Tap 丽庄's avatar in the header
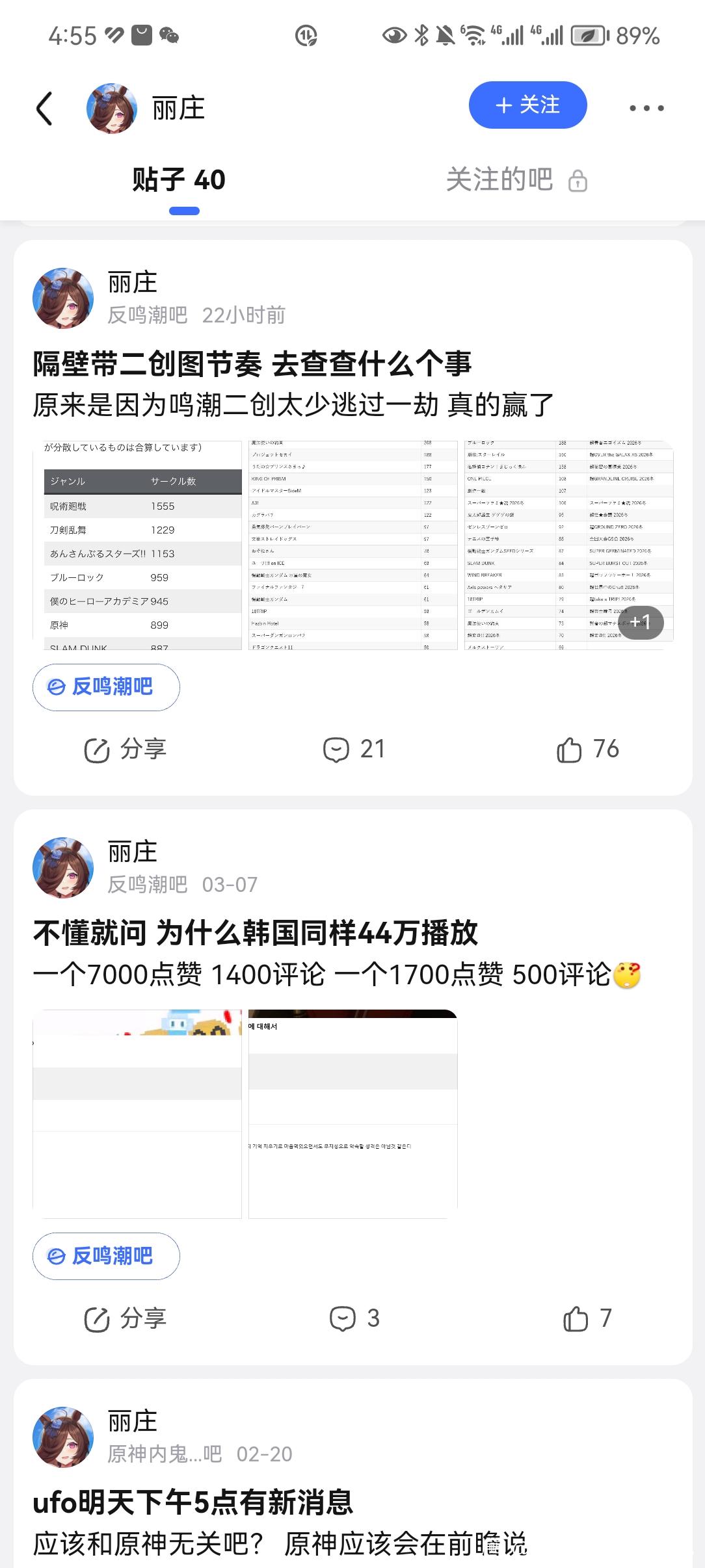This screenshot has height=1568, width=705. pyautogui.click(x=112, y=108)
